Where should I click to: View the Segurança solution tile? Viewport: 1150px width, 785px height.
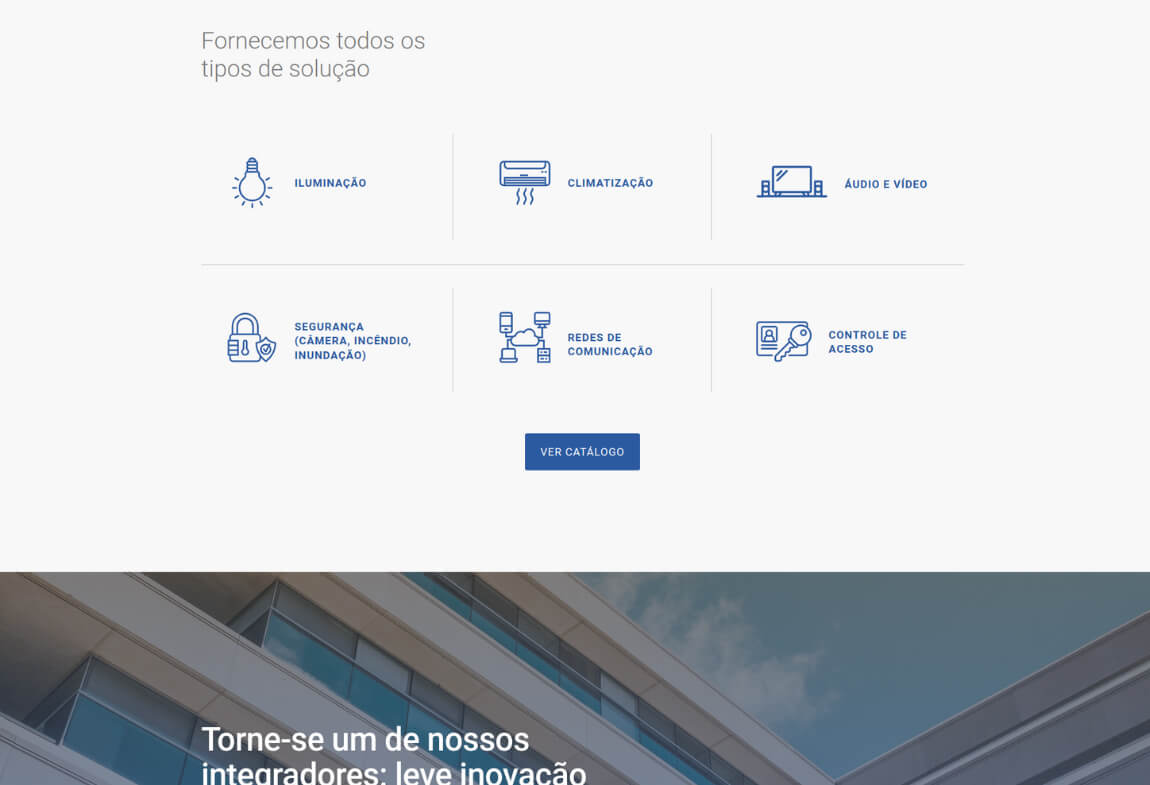pos(352,341)
